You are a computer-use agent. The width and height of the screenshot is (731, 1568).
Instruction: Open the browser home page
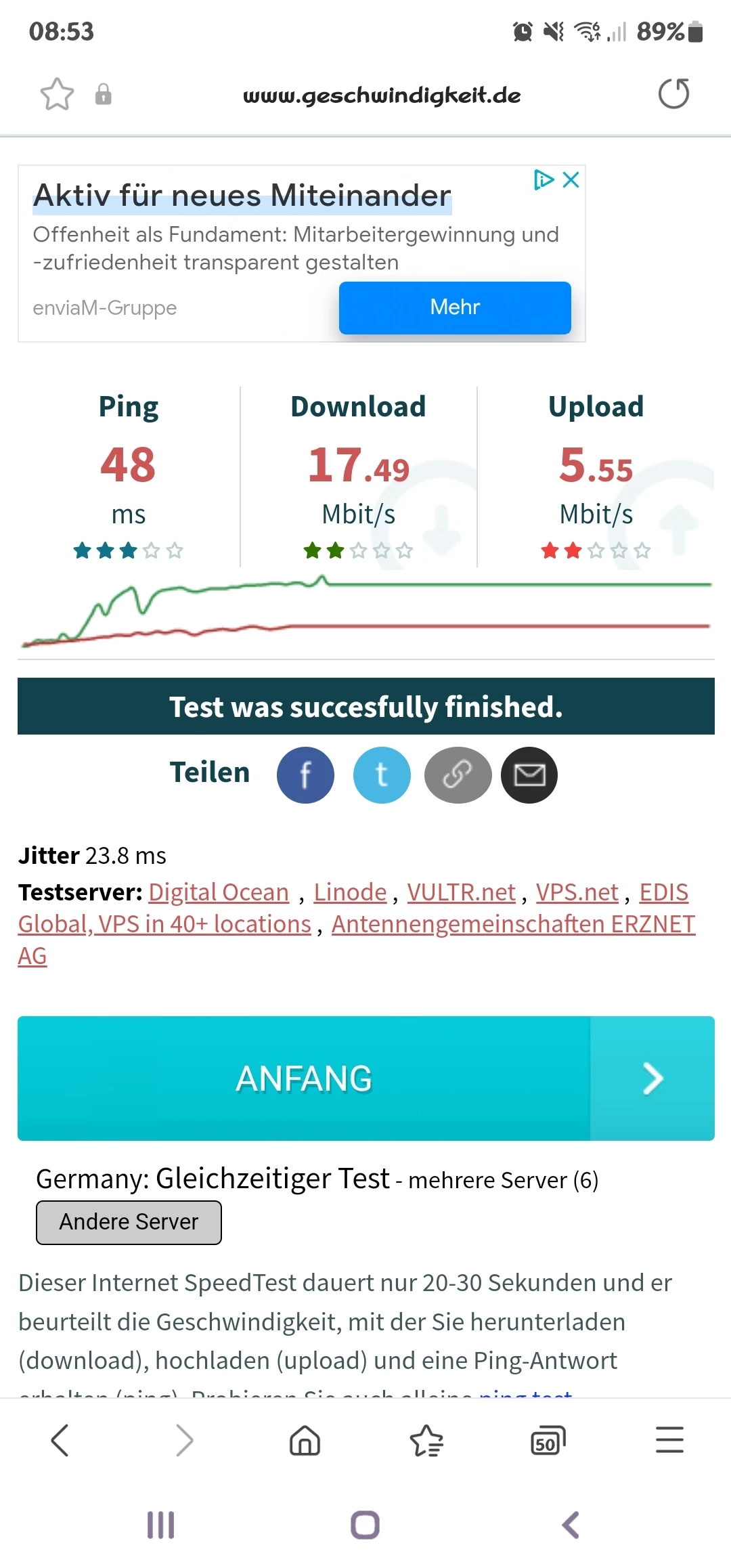pos(305,1440)
